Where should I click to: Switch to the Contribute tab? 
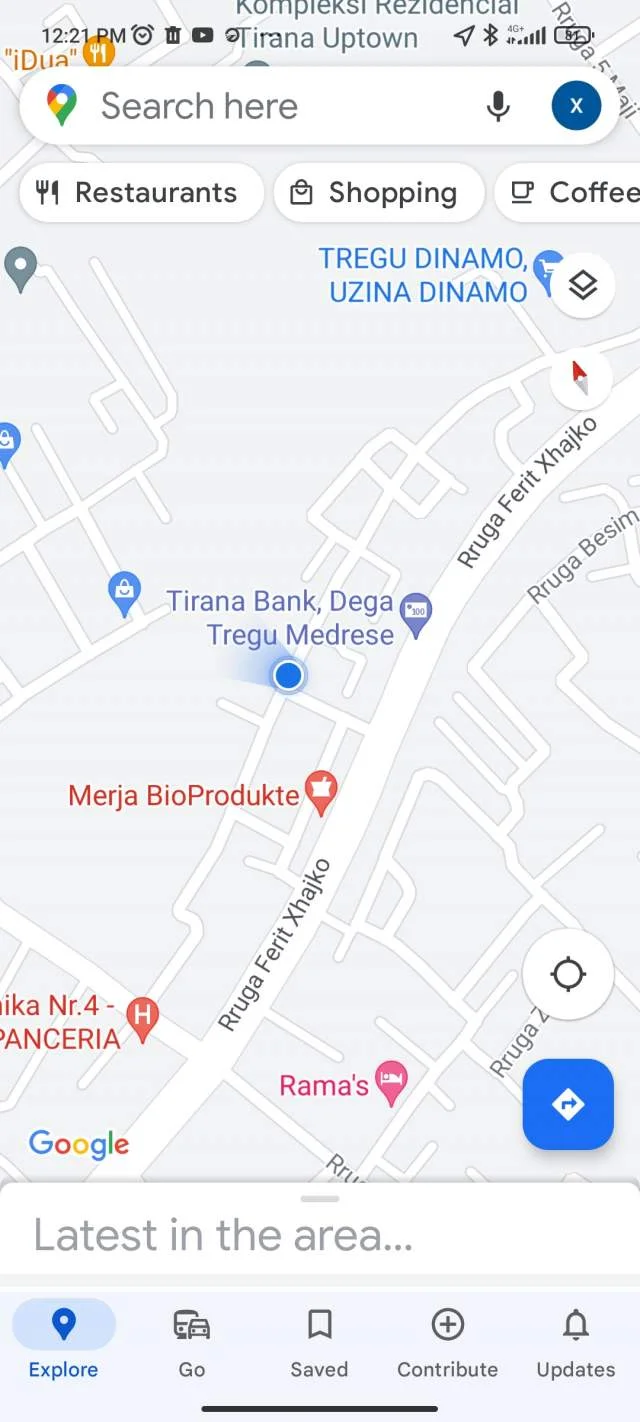tap(447, 1343)
